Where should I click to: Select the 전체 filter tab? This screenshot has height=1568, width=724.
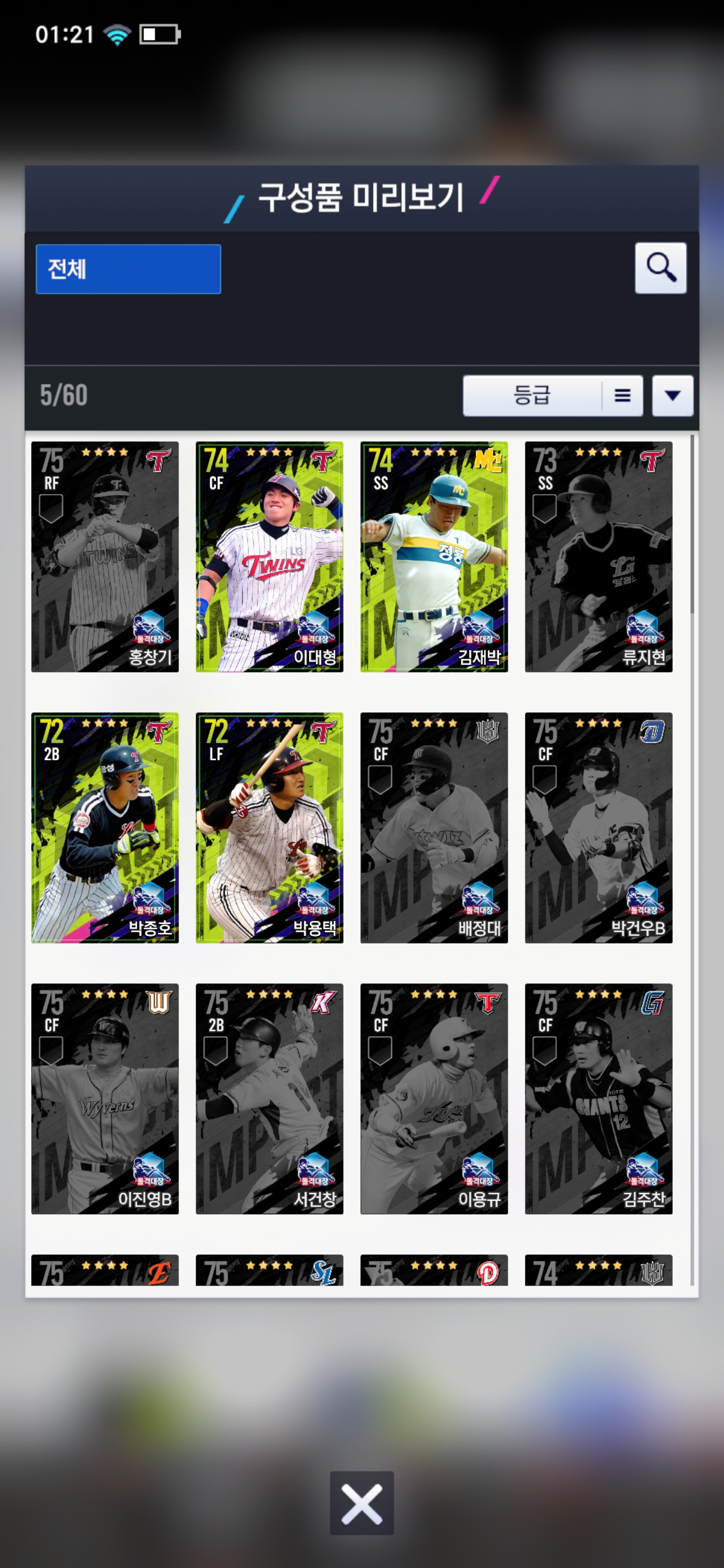[x=128, y=269]
